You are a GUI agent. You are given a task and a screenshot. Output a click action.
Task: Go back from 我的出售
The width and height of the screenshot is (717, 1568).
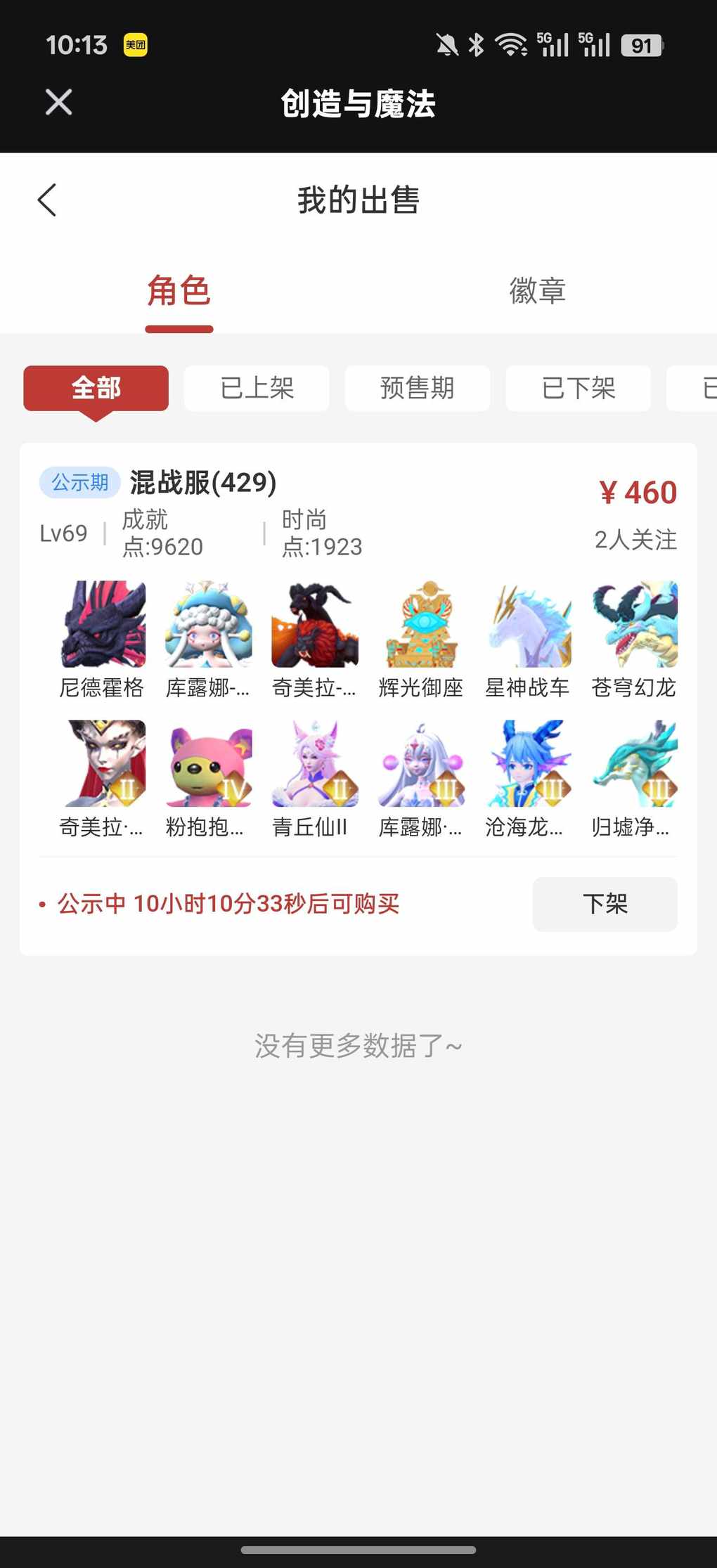47,200
